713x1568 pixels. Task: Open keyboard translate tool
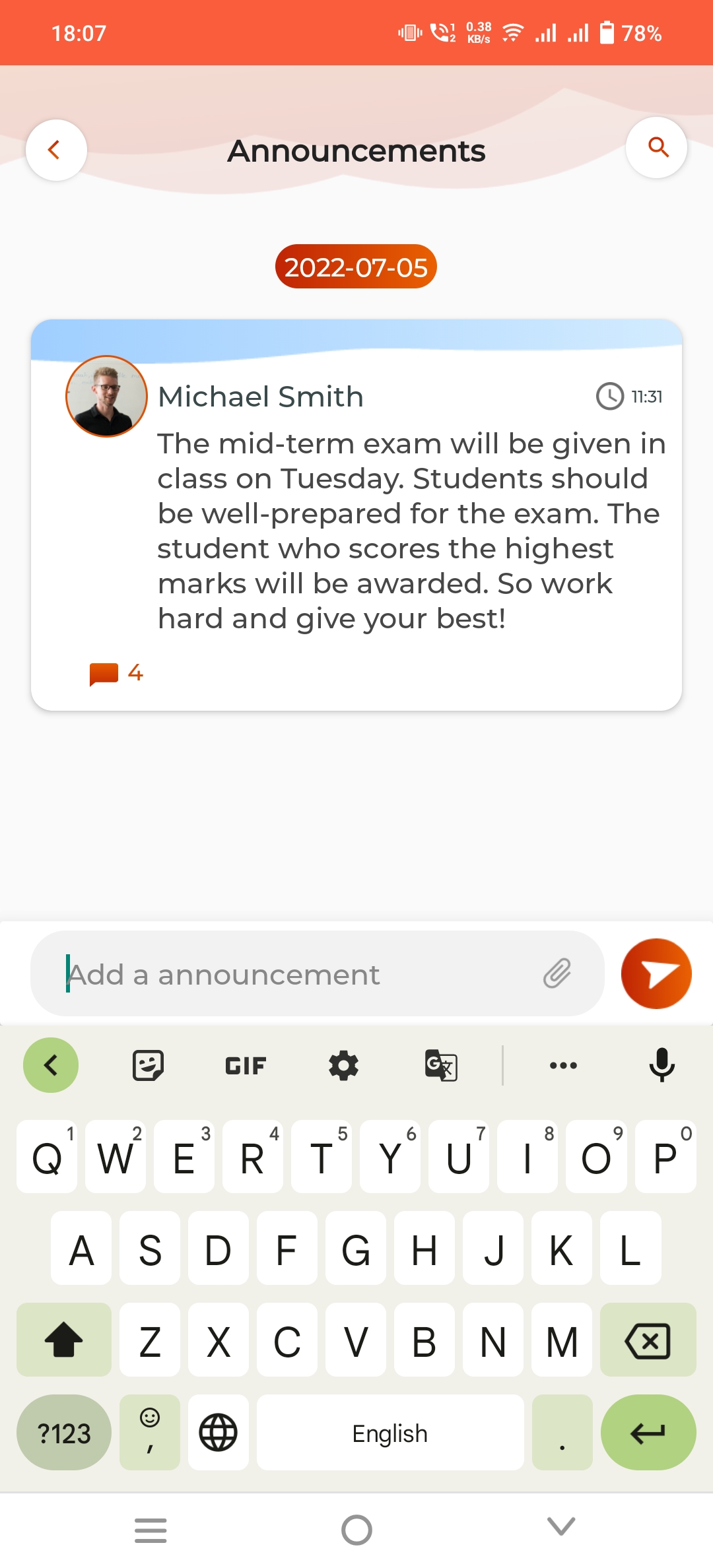440,1065
